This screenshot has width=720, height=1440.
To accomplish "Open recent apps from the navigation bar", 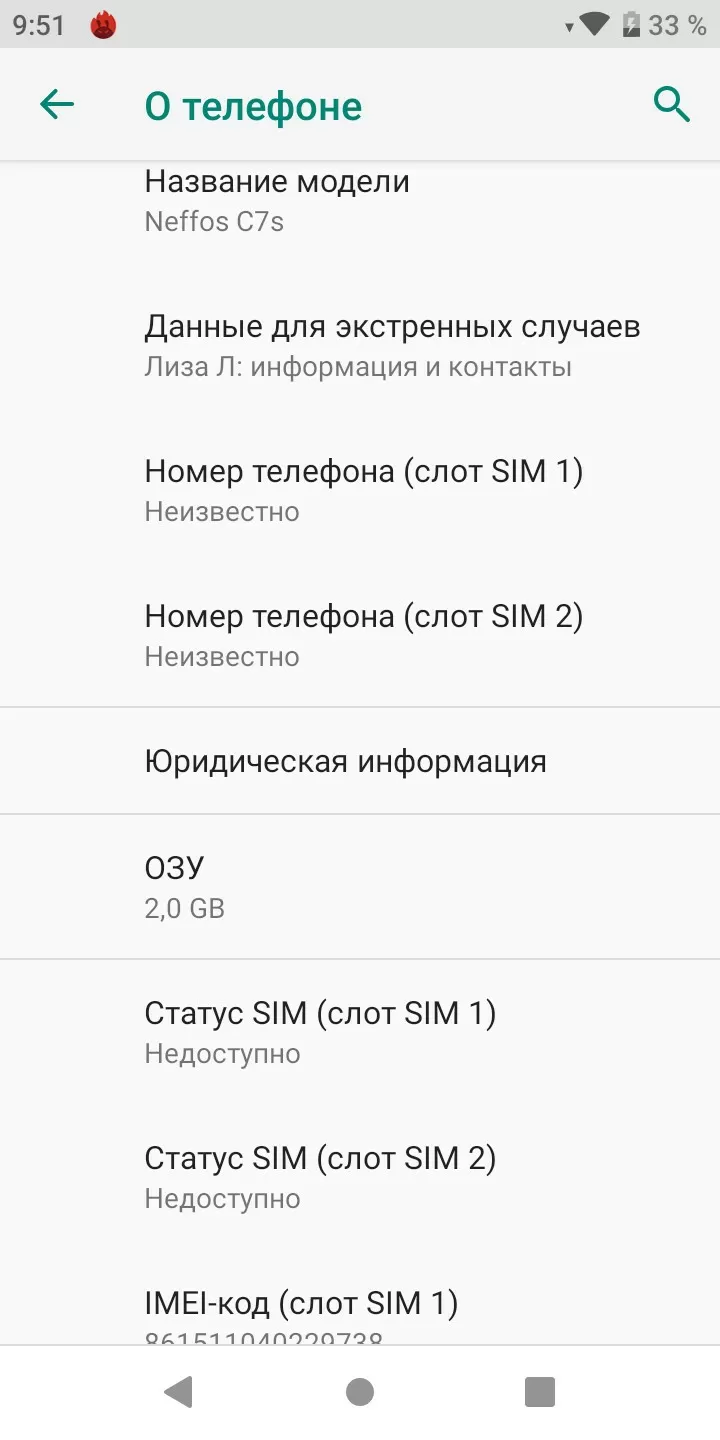I will (540, 1392).
